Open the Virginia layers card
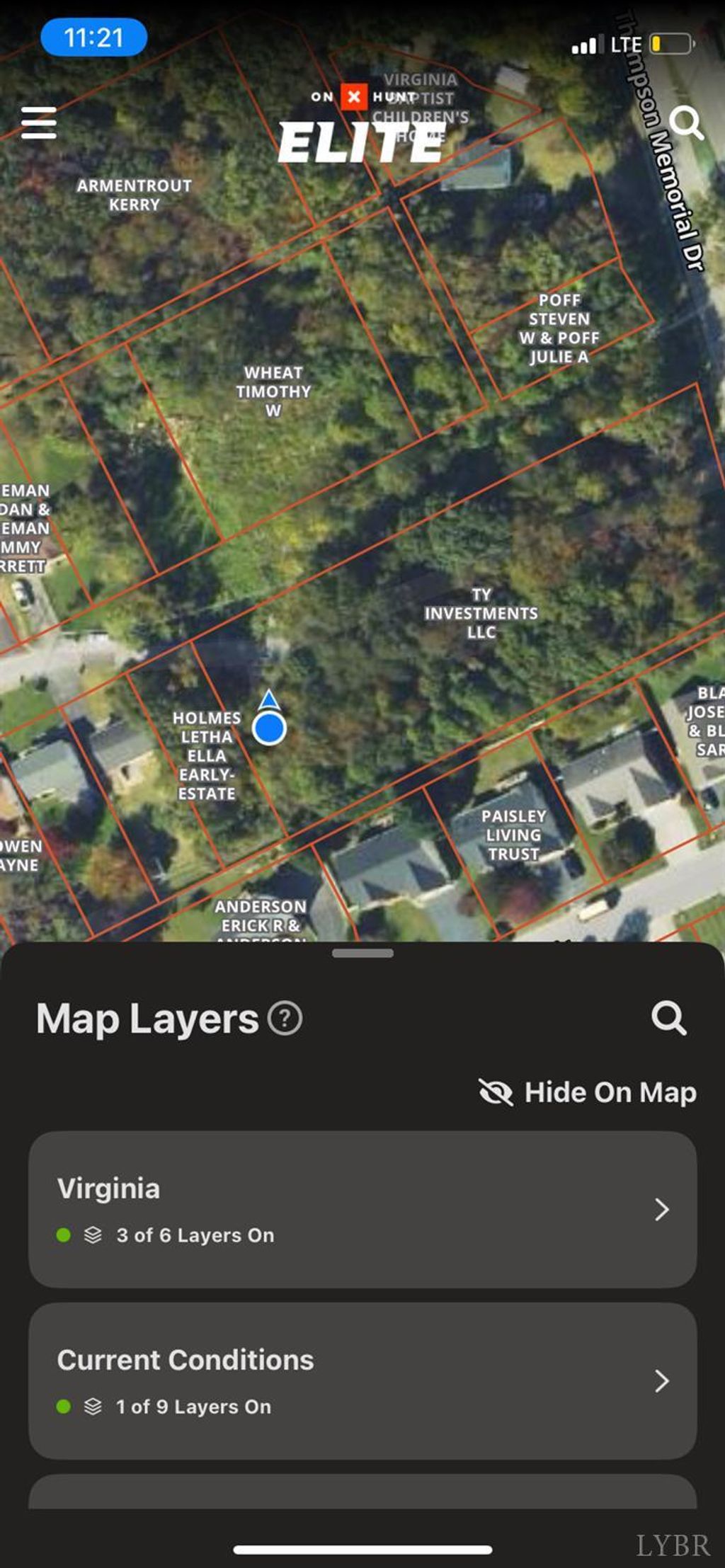Screen dimensions: 725x1568 pyautogui.click(x=362, y=1209)
